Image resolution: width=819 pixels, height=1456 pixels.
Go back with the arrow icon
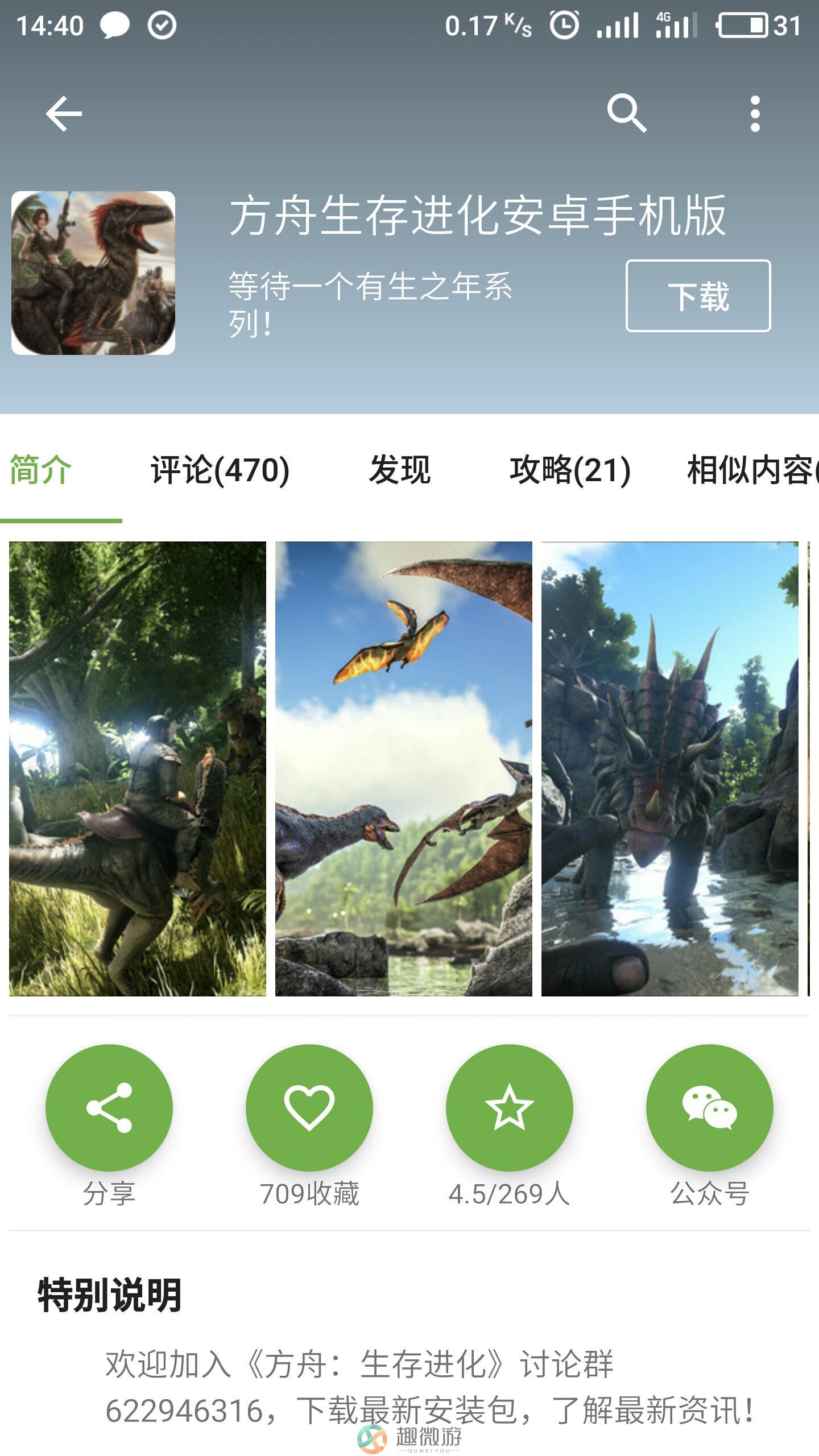64,114
